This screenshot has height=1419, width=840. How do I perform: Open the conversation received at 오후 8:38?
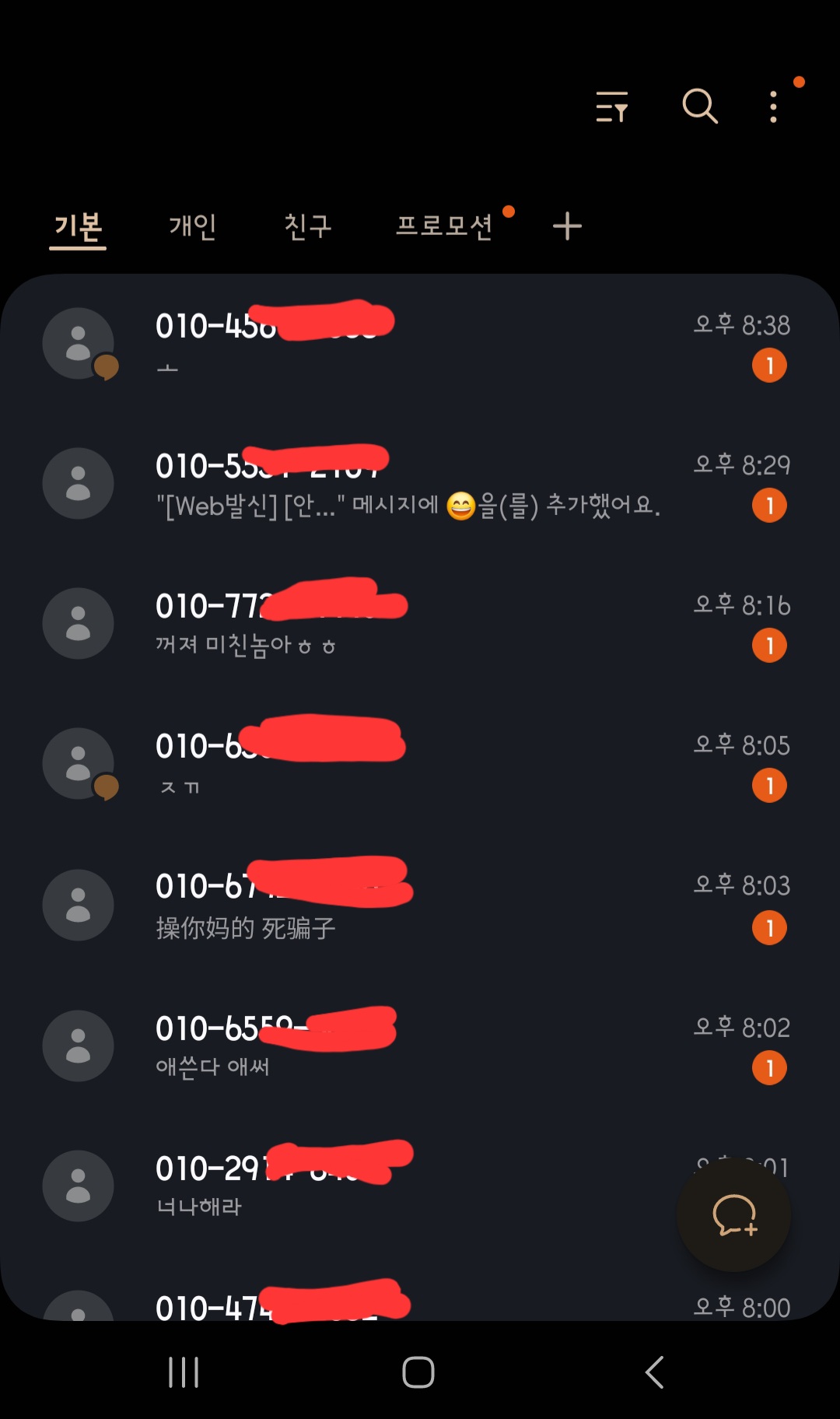point(420,344)
